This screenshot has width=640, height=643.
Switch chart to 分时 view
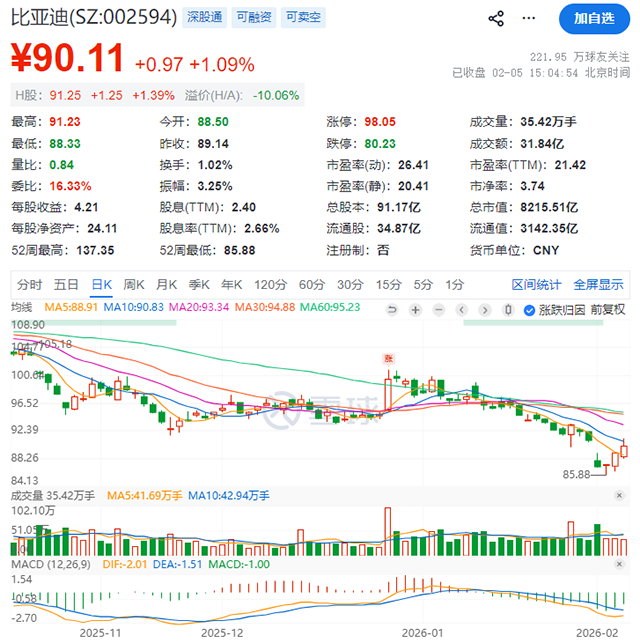[x=30, y=284]
